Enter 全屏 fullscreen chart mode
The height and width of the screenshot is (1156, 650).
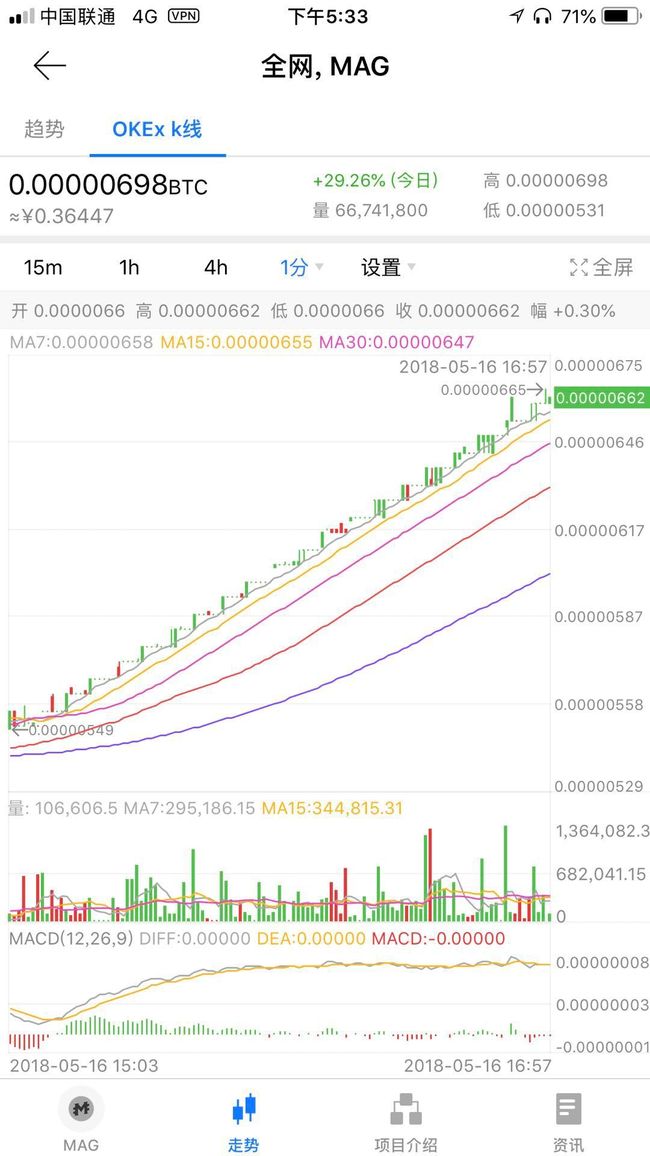click(x=601, y=267)
